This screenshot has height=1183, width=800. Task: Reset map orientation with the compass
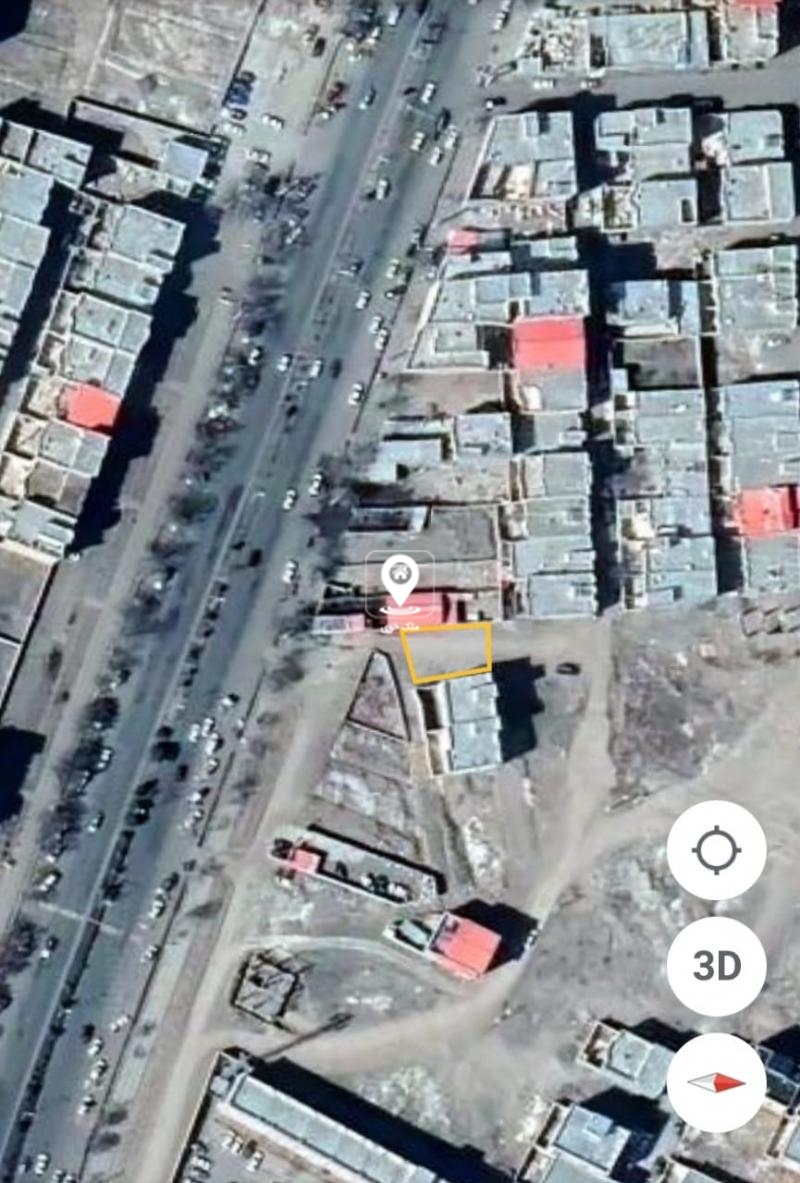pos(716,1082)
